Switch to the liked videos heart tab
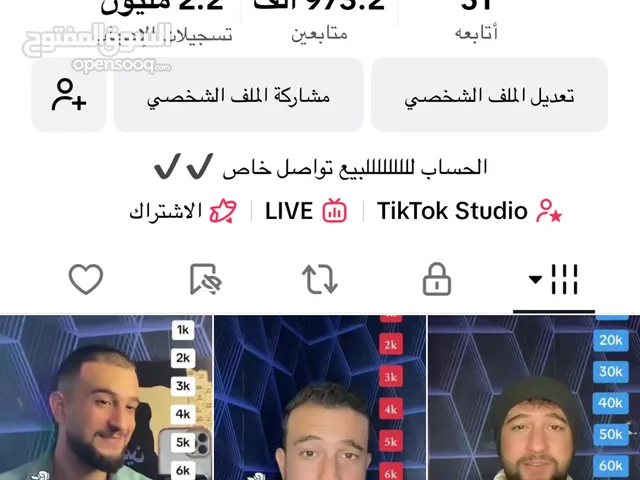 pos(86,280)
